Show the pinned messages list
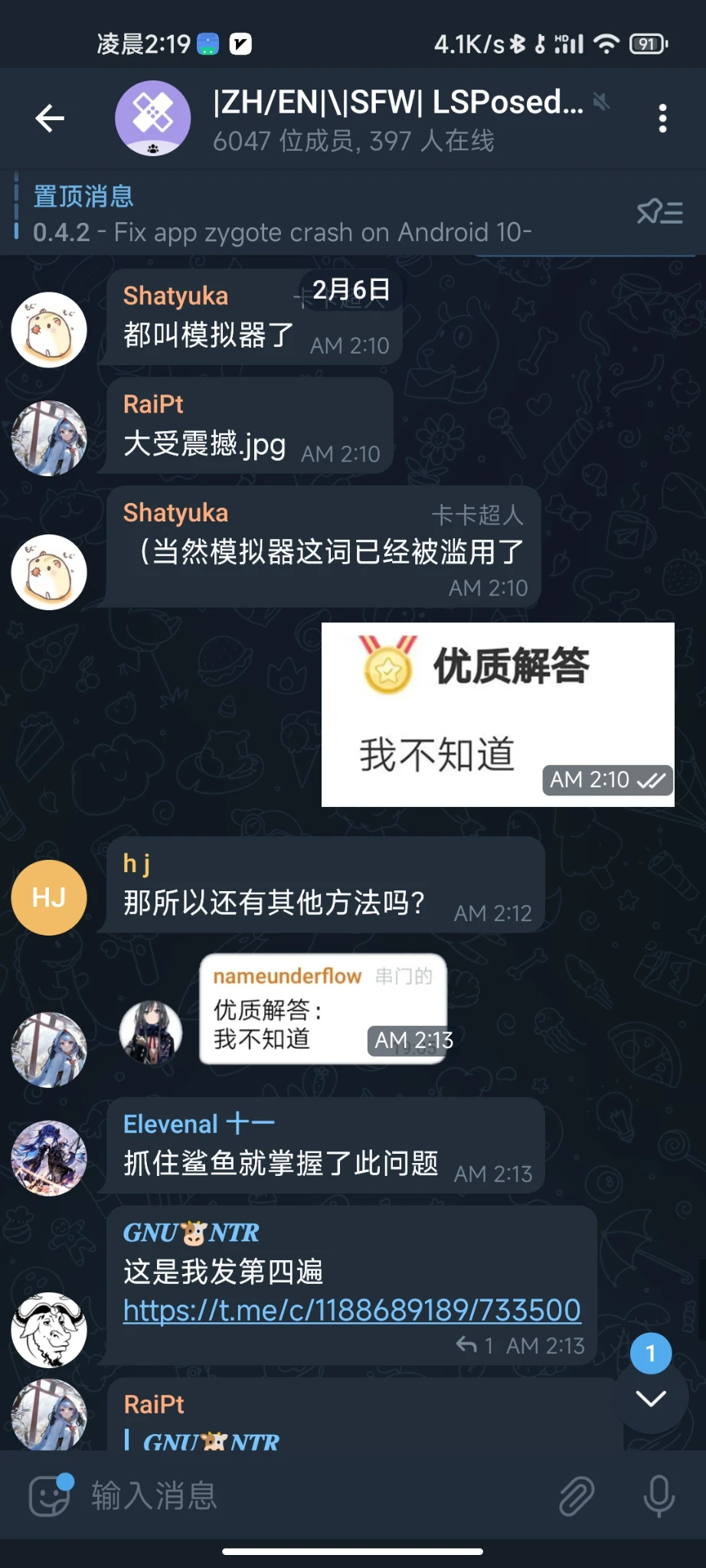The width and height of the screenshot is (706, 1568). [x=659, y=212]
